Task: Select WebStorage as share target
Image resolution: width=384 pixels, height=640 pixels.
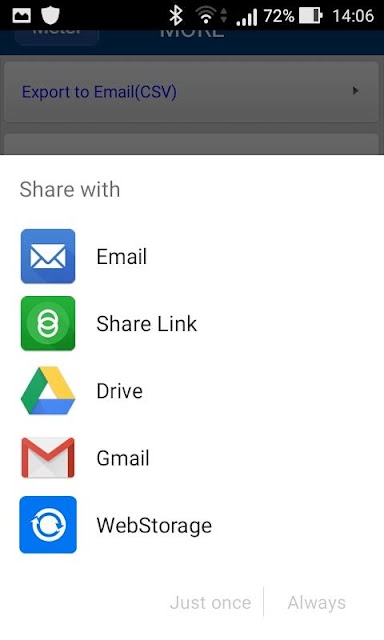Action: pyautogui.click(x=192, y=525)
